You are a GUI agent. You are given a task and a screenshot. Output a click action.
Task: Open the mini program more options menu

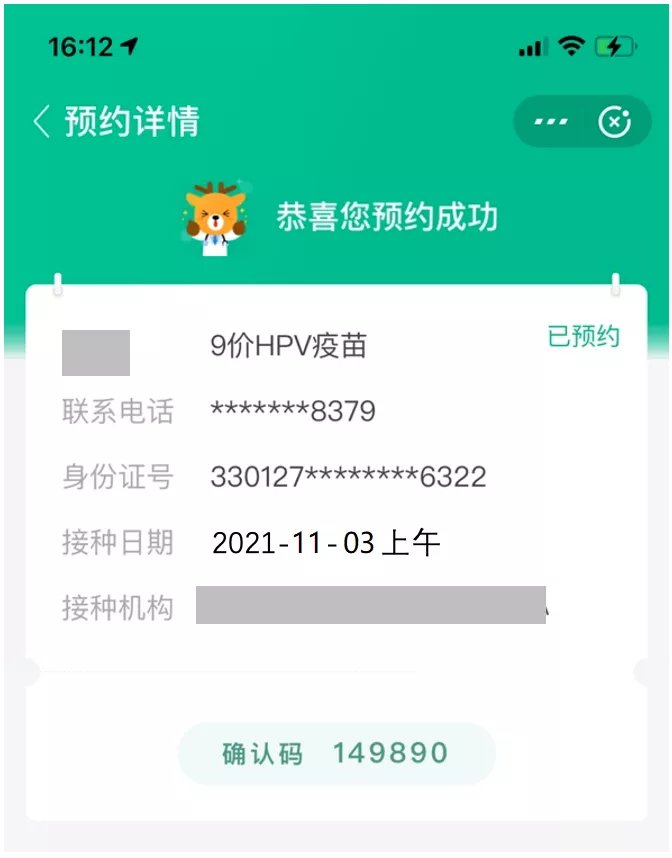tap(551, 122)
